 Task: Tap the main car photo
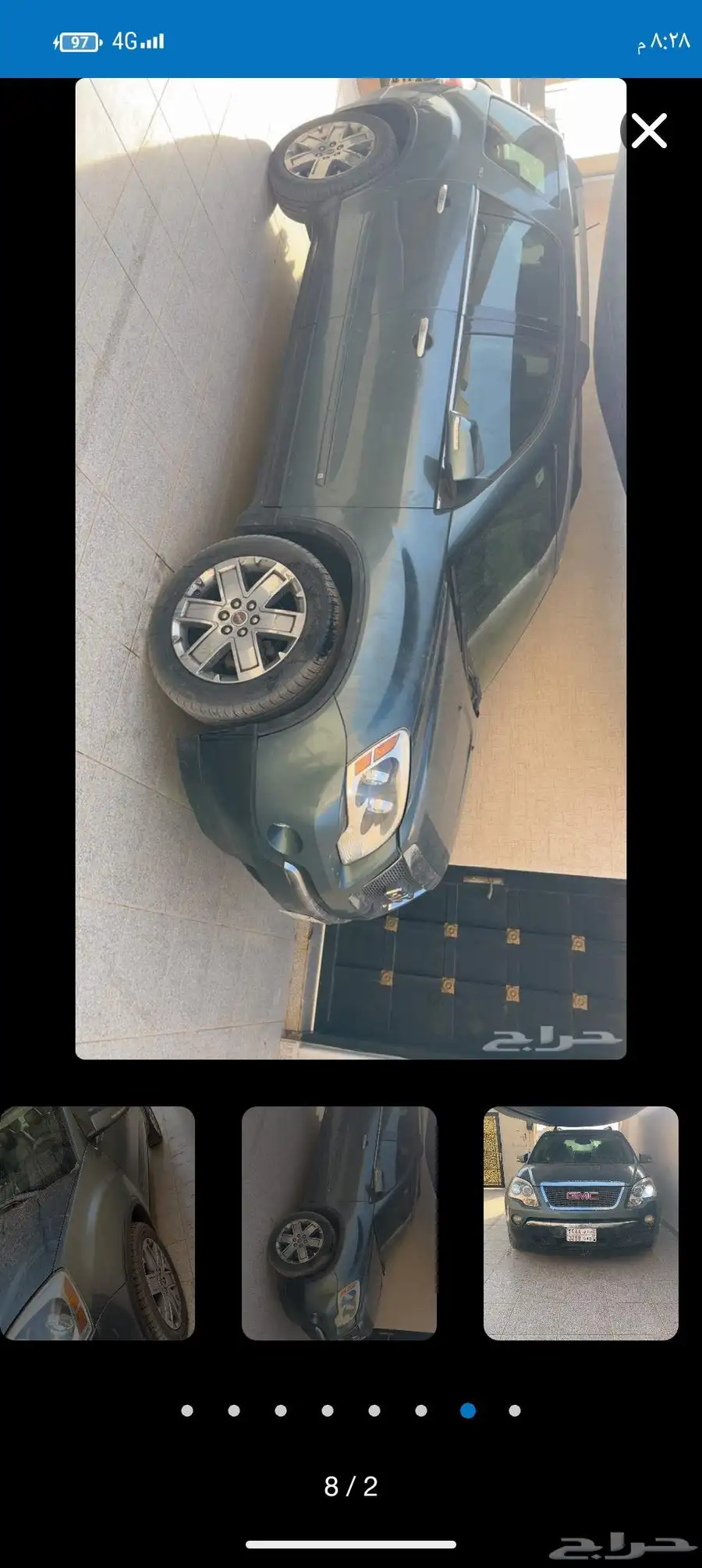tap(350, 568)
